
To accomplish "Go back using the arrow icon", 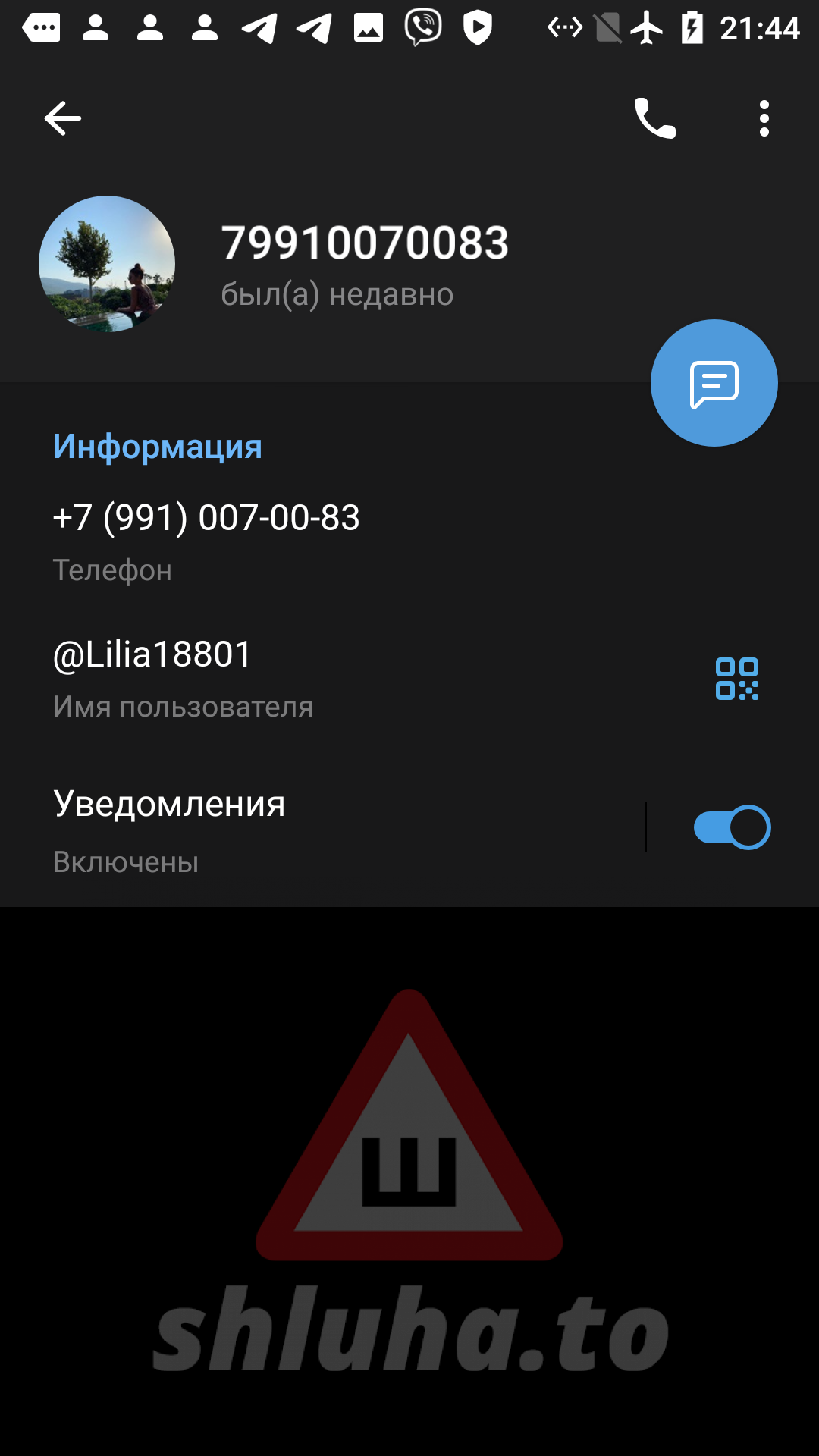I will click(x=62, y=118).
